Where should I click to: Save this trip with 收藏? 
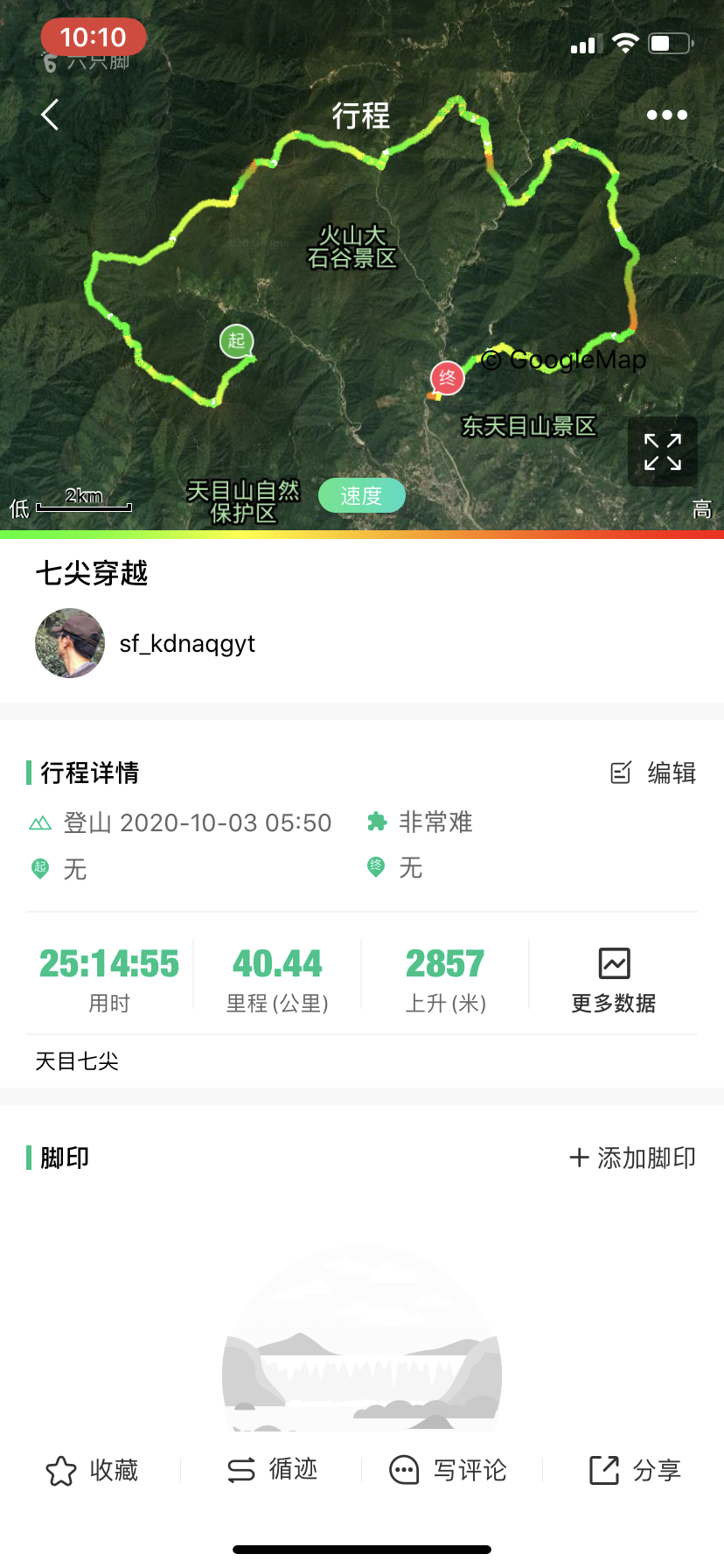(x=92, y=1470)
